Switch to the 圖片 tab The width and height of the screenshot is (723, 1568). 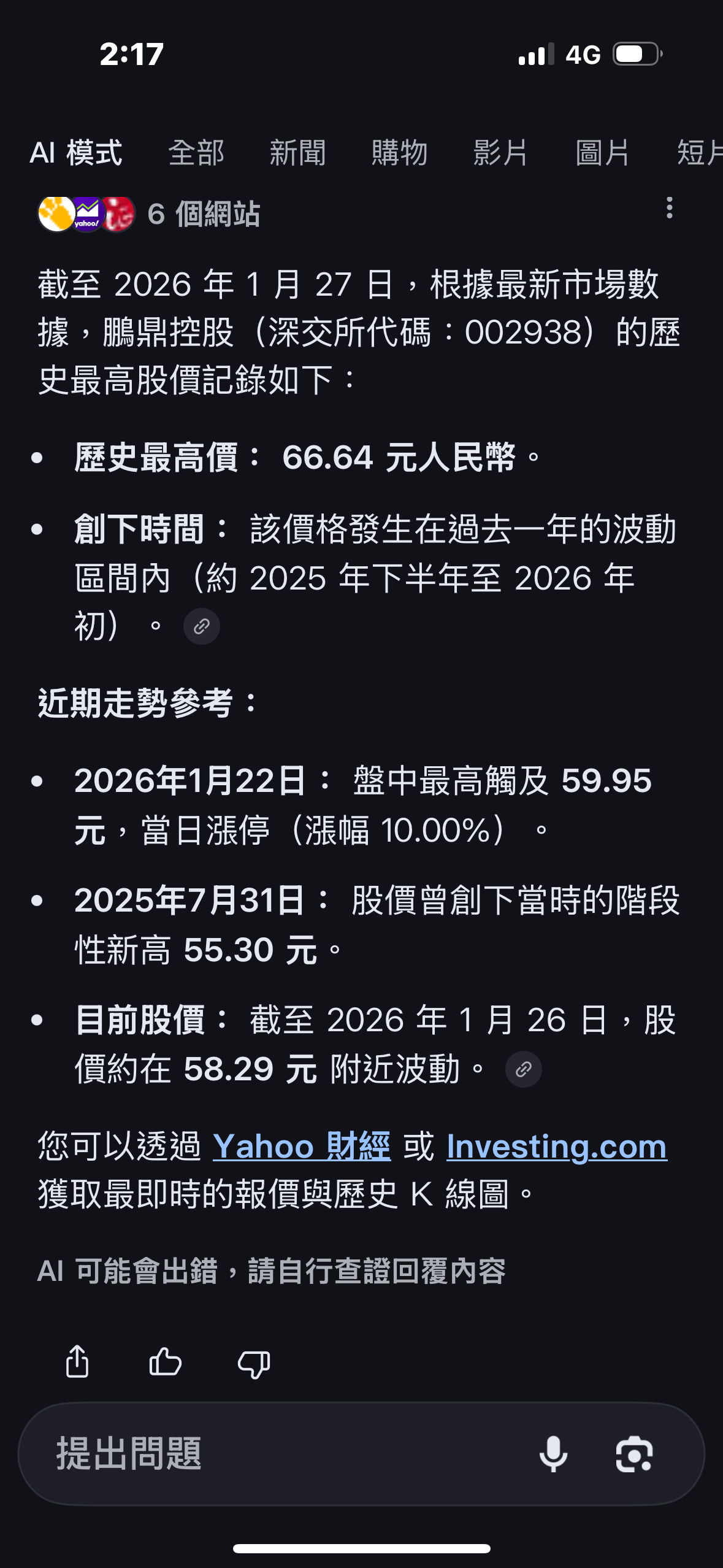(602, 153)
